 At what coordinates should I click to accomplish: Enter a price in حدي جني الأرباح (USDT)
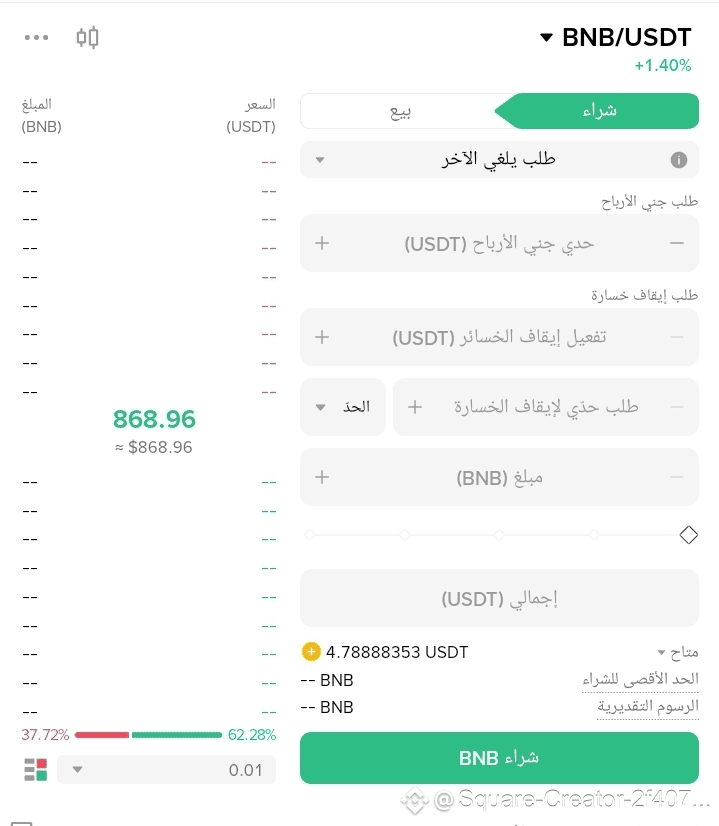pyautogui.click(x=499, y=243)
